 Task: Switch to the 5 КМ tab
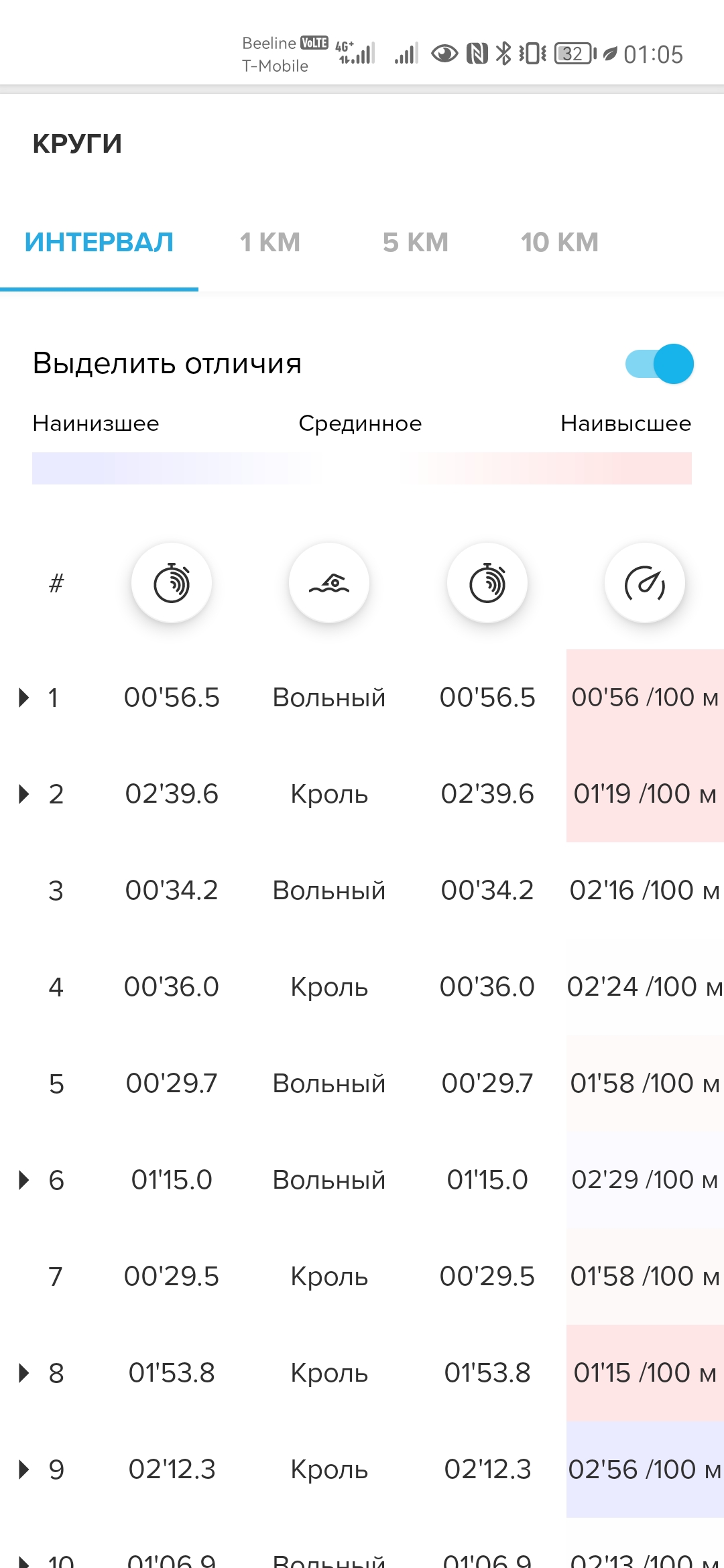415,243
